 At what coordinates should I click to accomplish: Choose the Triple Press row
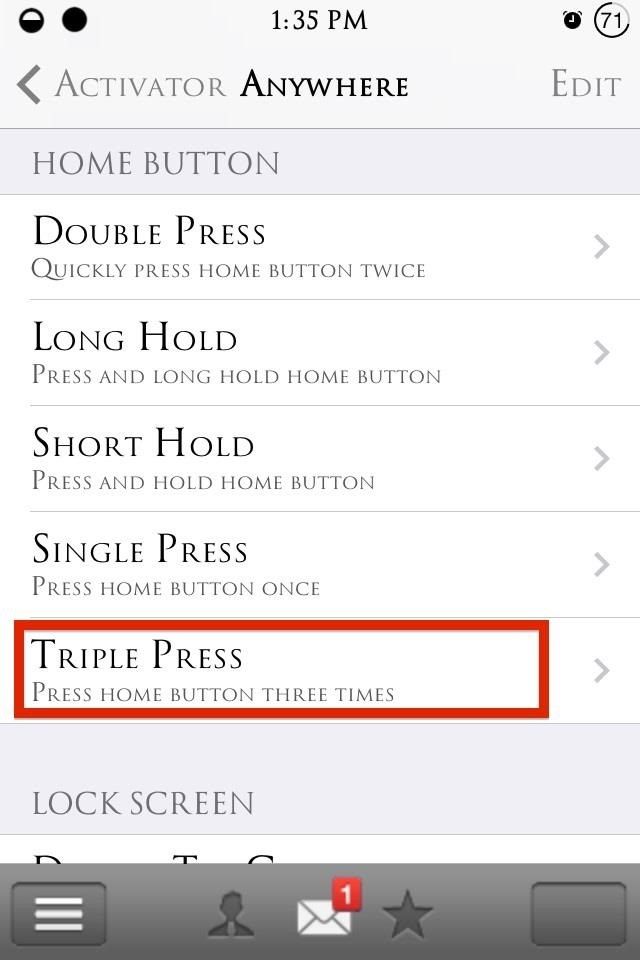(320, 670)
